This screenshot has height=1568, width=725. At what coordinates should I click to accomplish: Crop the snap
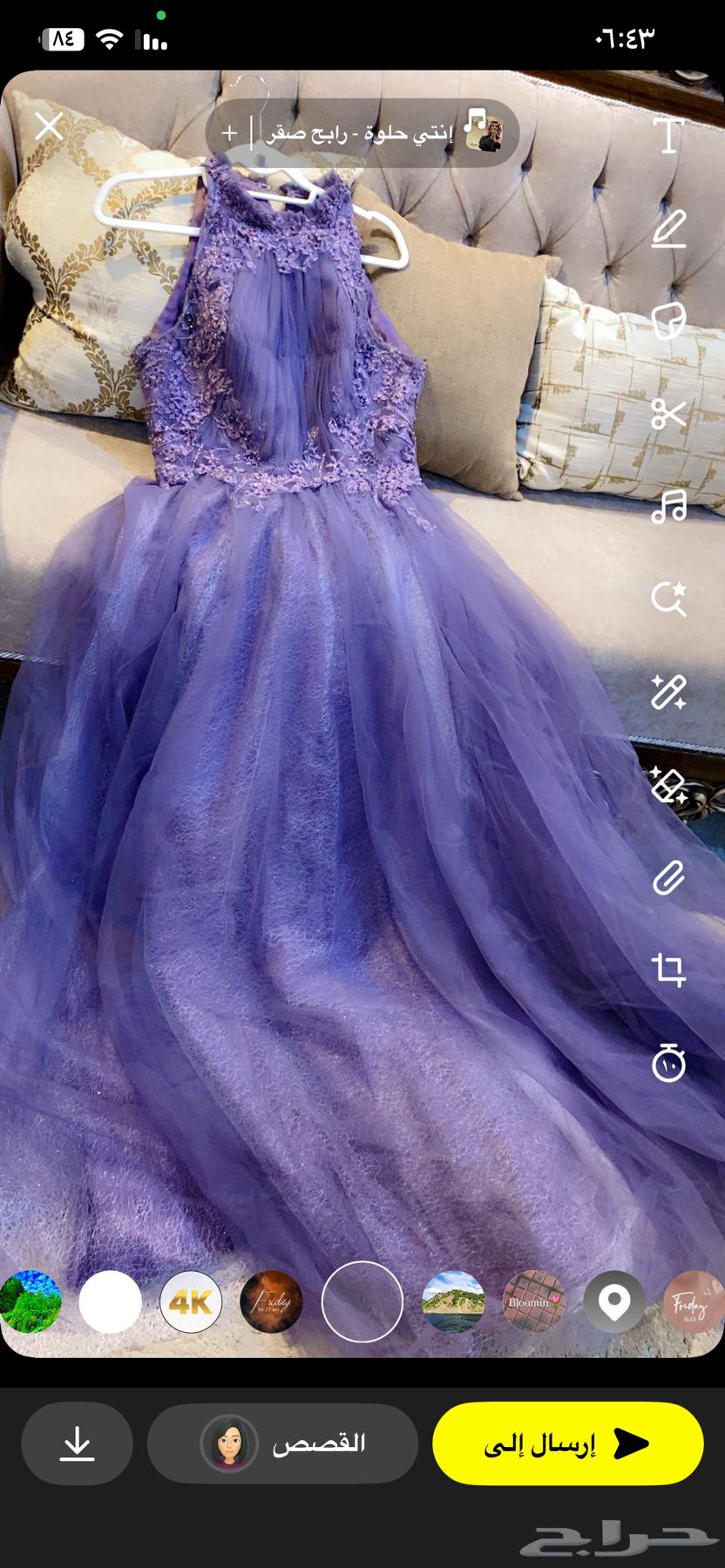[668, 970]
